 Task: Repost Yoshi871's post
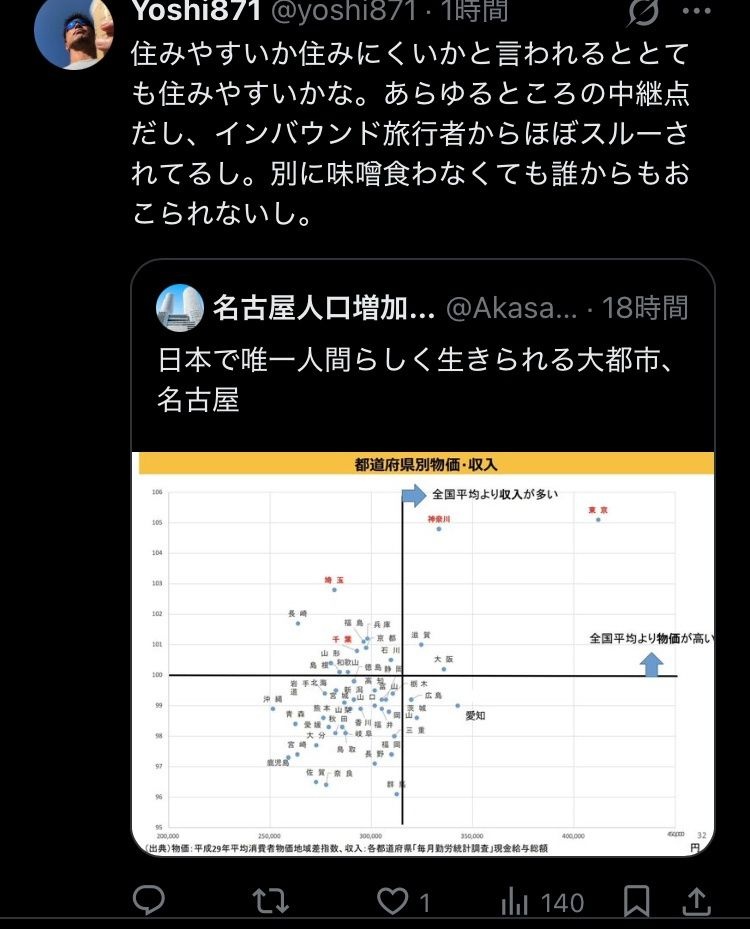point(269,902)
